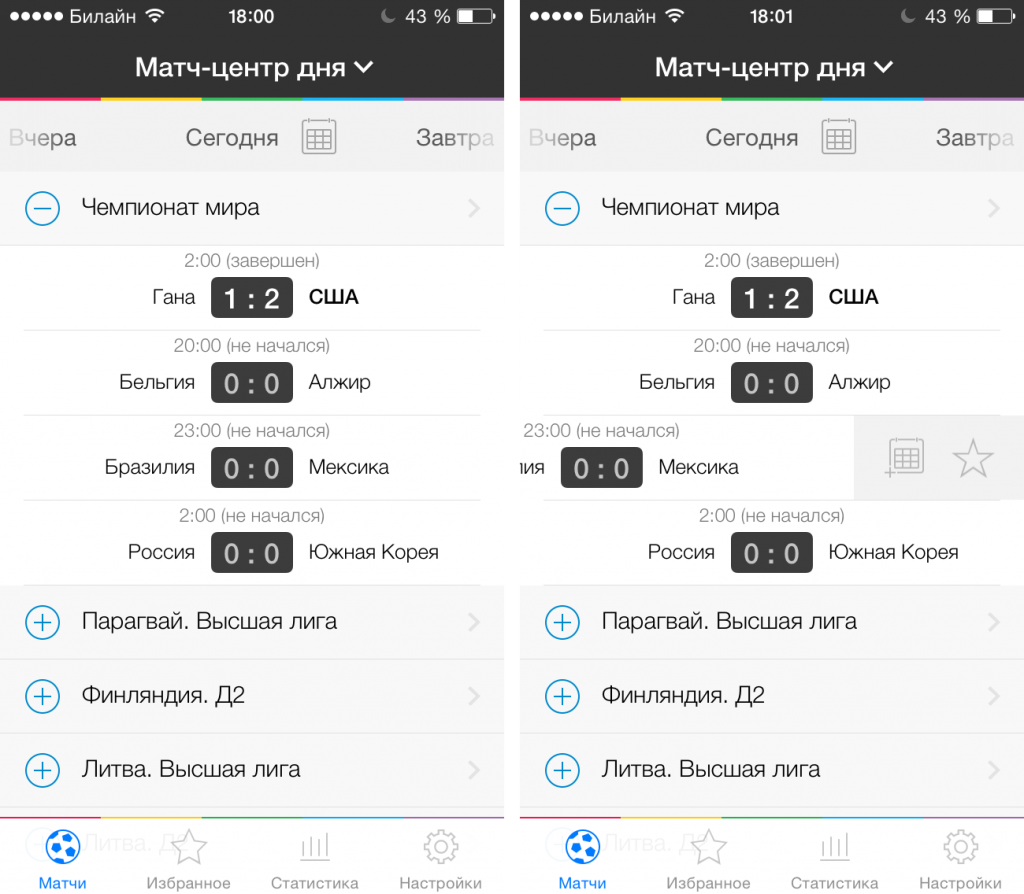The height and width of the screenshot is (894, 1024).
Task: Expand Литва. Высшая лига on the left screen
Action: (x=42, y=770)
